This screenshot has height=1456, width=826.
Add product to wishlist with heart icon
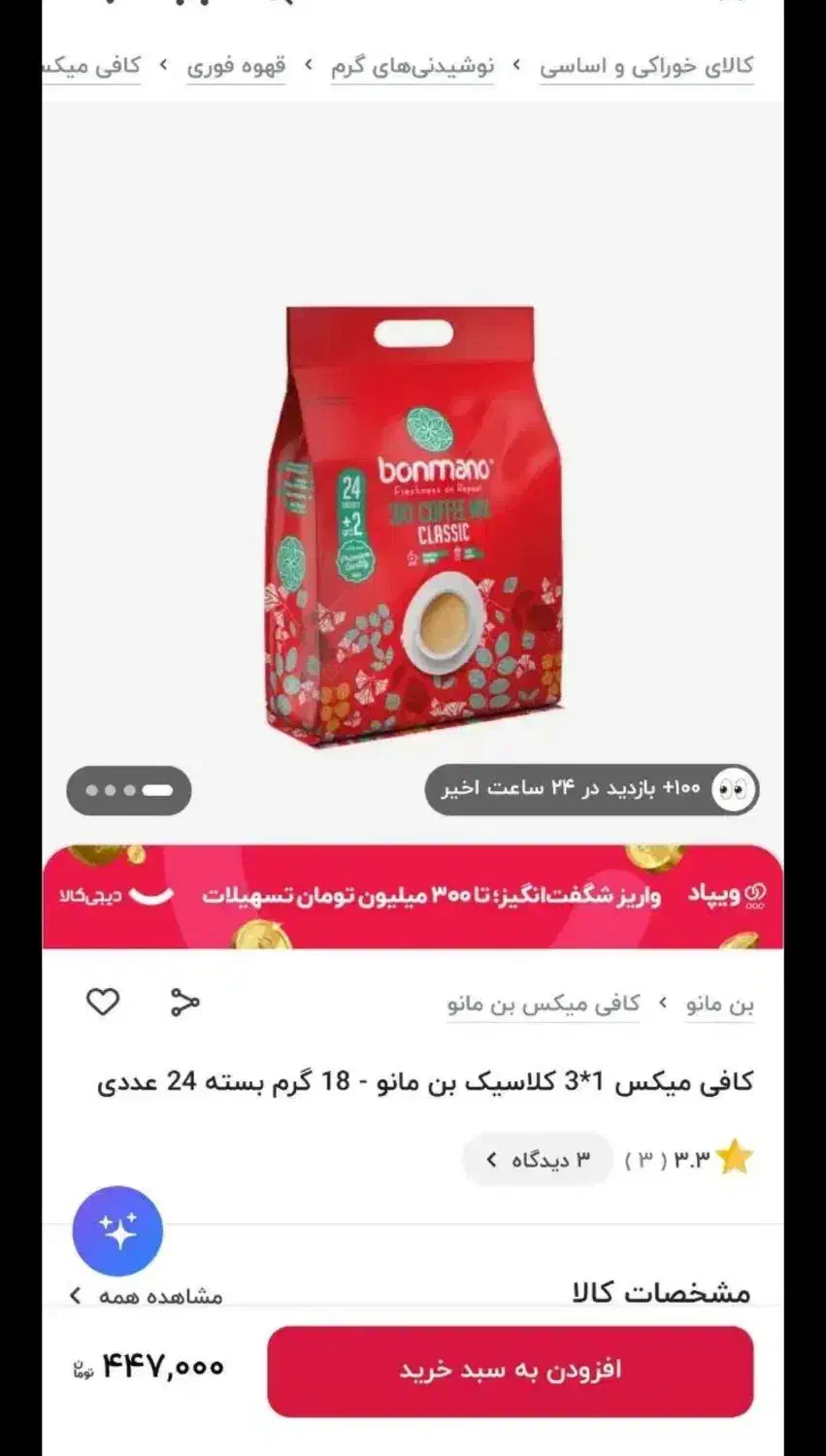pyautogui.click(x=105, y=1004)
